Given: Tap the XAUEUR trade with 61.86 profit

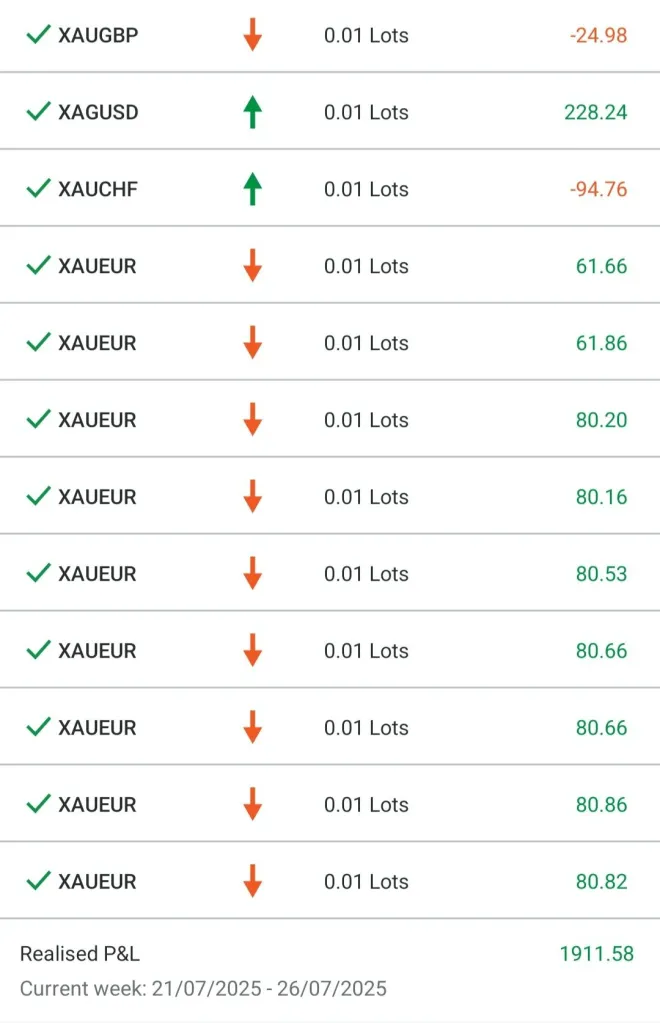Looking at the screenshot, I should [330, 343].
